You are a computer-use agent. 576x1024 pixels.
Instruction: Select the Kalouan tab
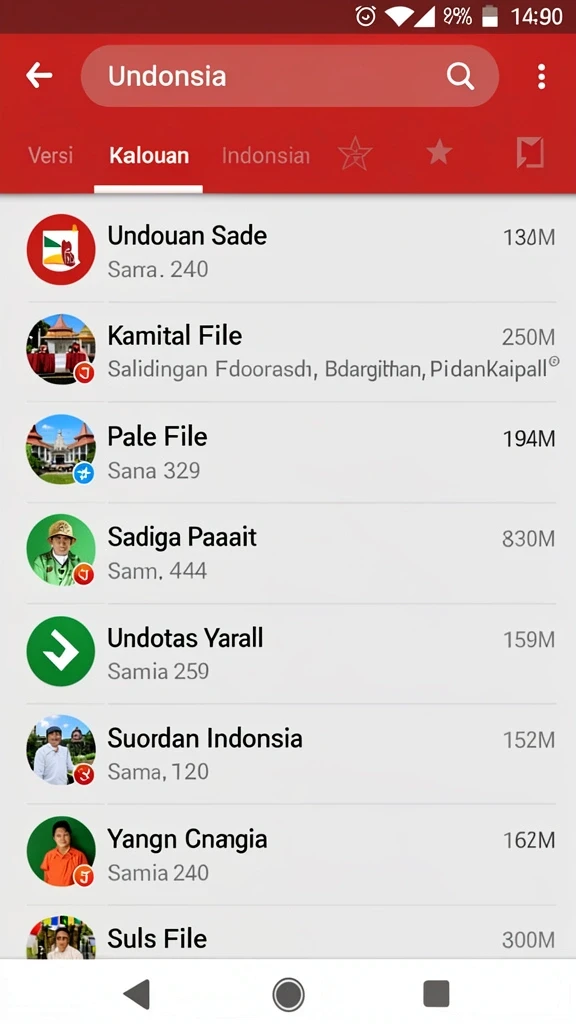pos(149,155)
